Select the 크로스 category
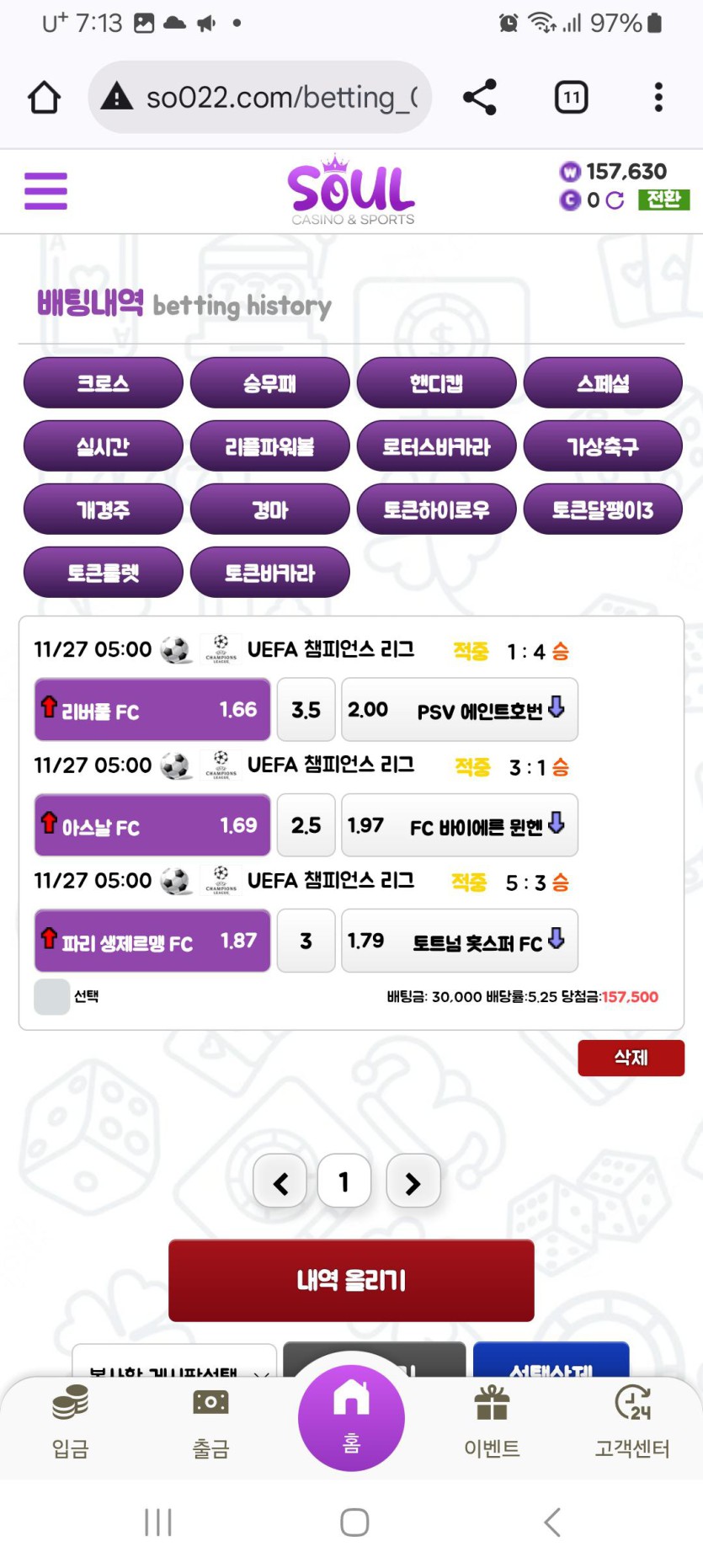 (103, 383)
